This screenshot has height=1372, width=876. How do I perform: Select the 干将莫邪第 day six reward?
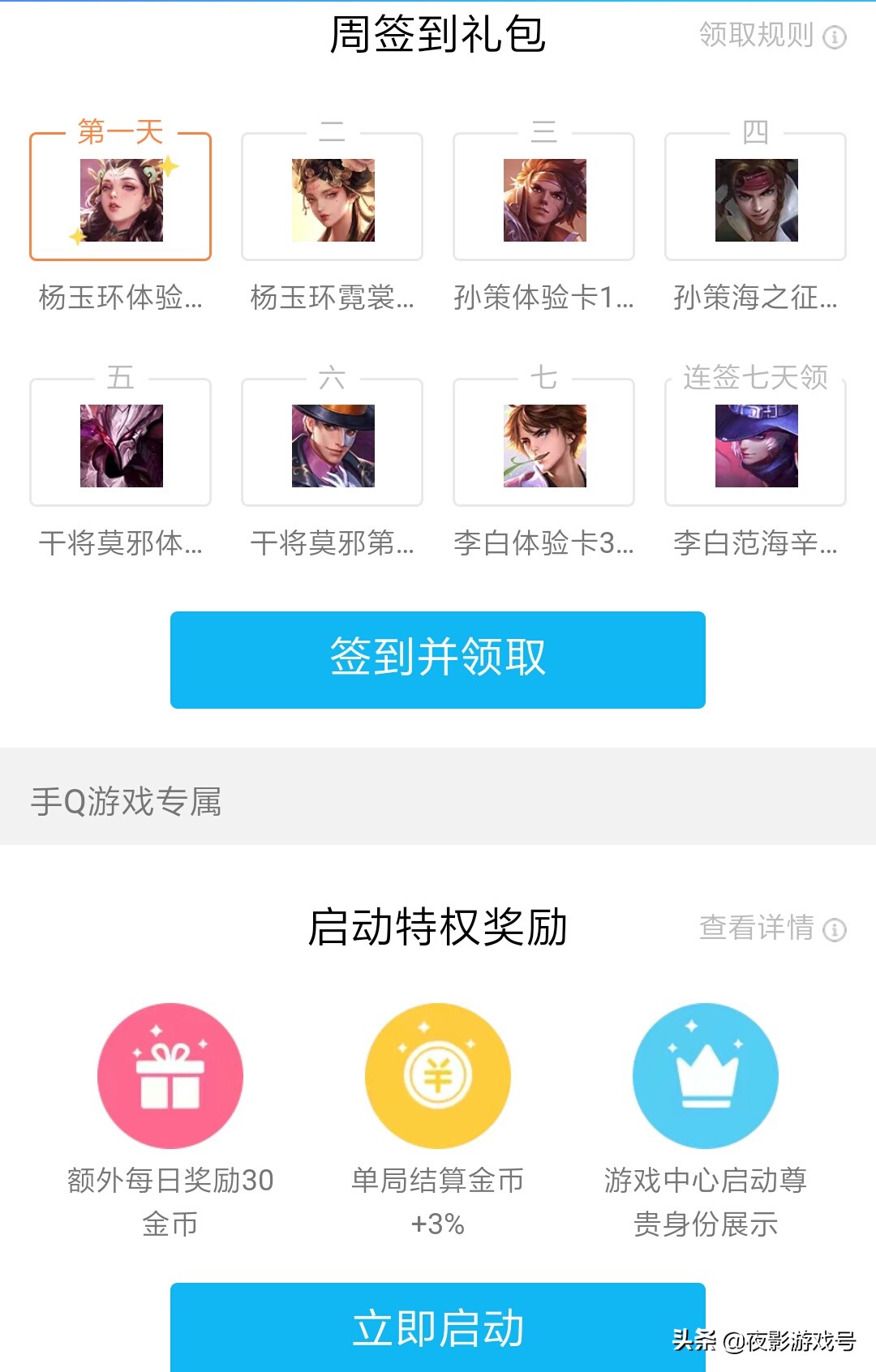point(332,442)
